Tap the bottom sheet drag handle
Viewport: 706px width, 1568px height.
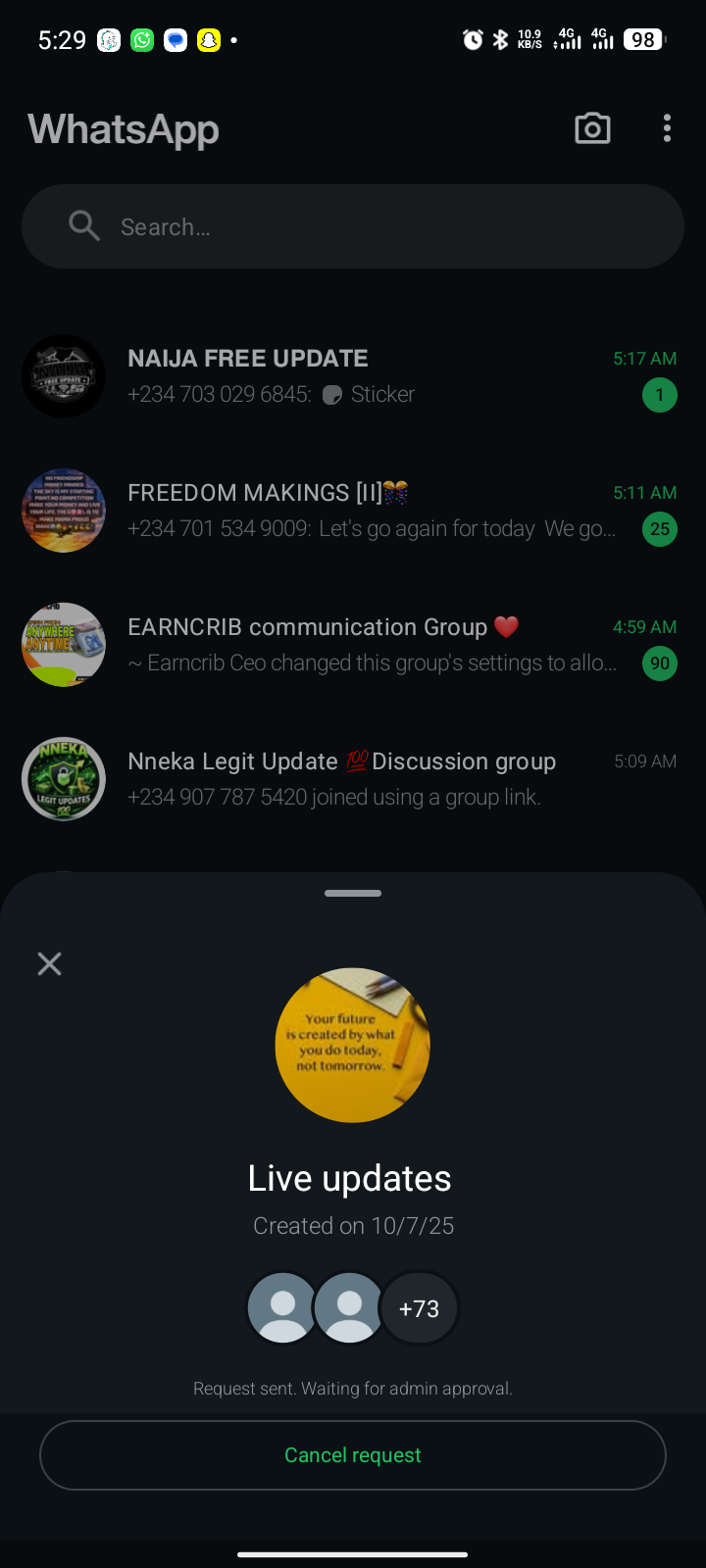353,894
